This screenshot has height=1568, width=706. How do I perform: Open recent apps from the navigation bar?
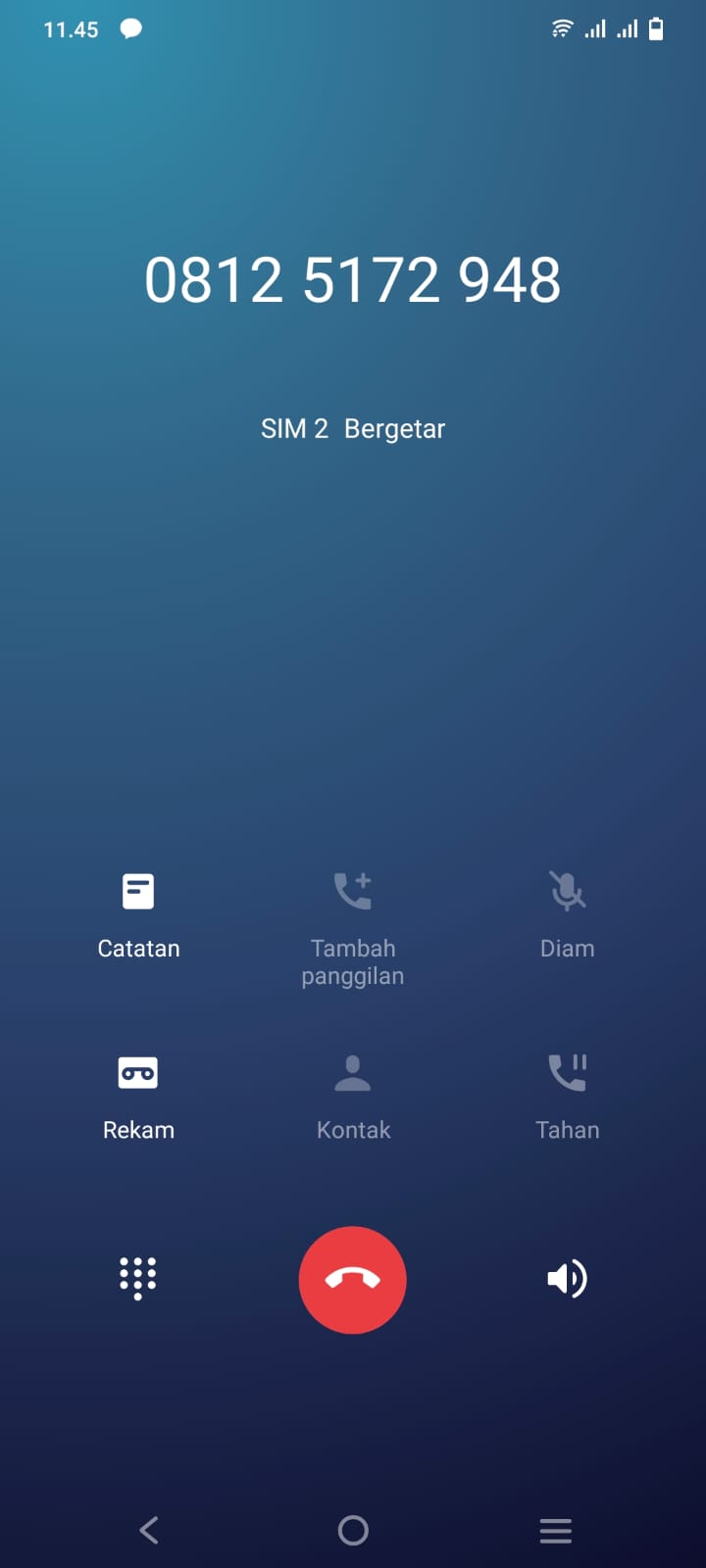point(555,1530)
